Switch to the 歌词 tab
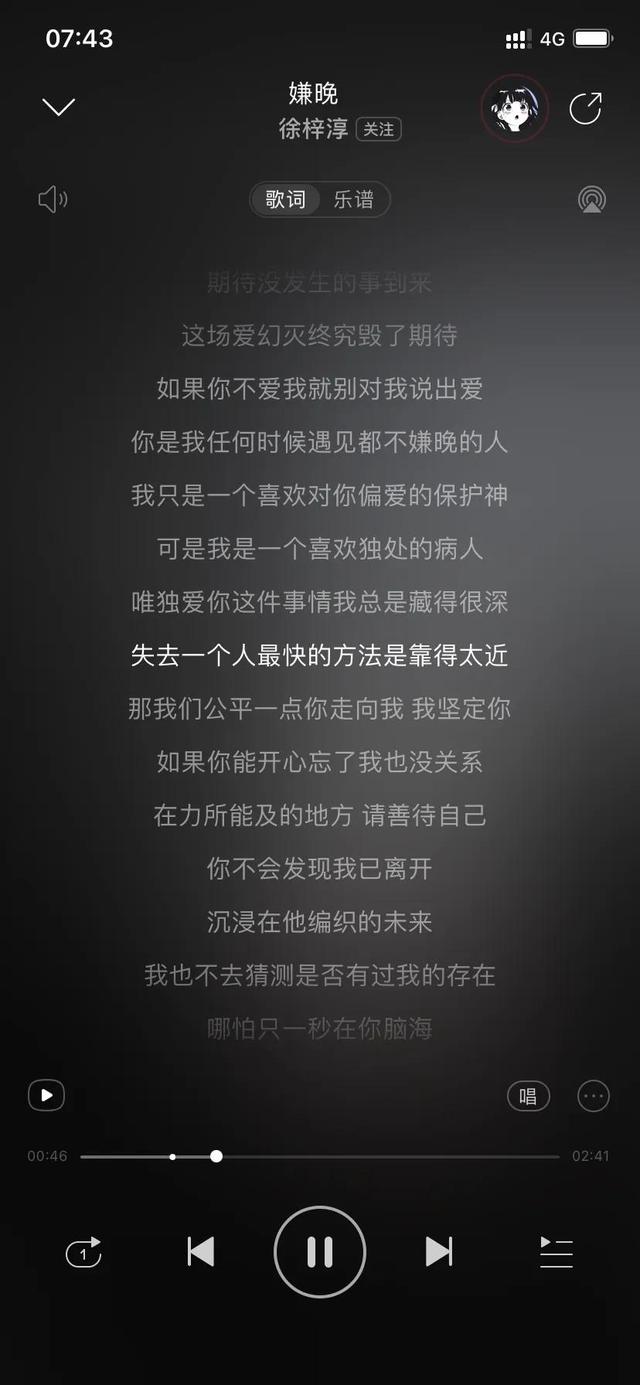Screen dimensions: 640x1385 tap(285, 200)
